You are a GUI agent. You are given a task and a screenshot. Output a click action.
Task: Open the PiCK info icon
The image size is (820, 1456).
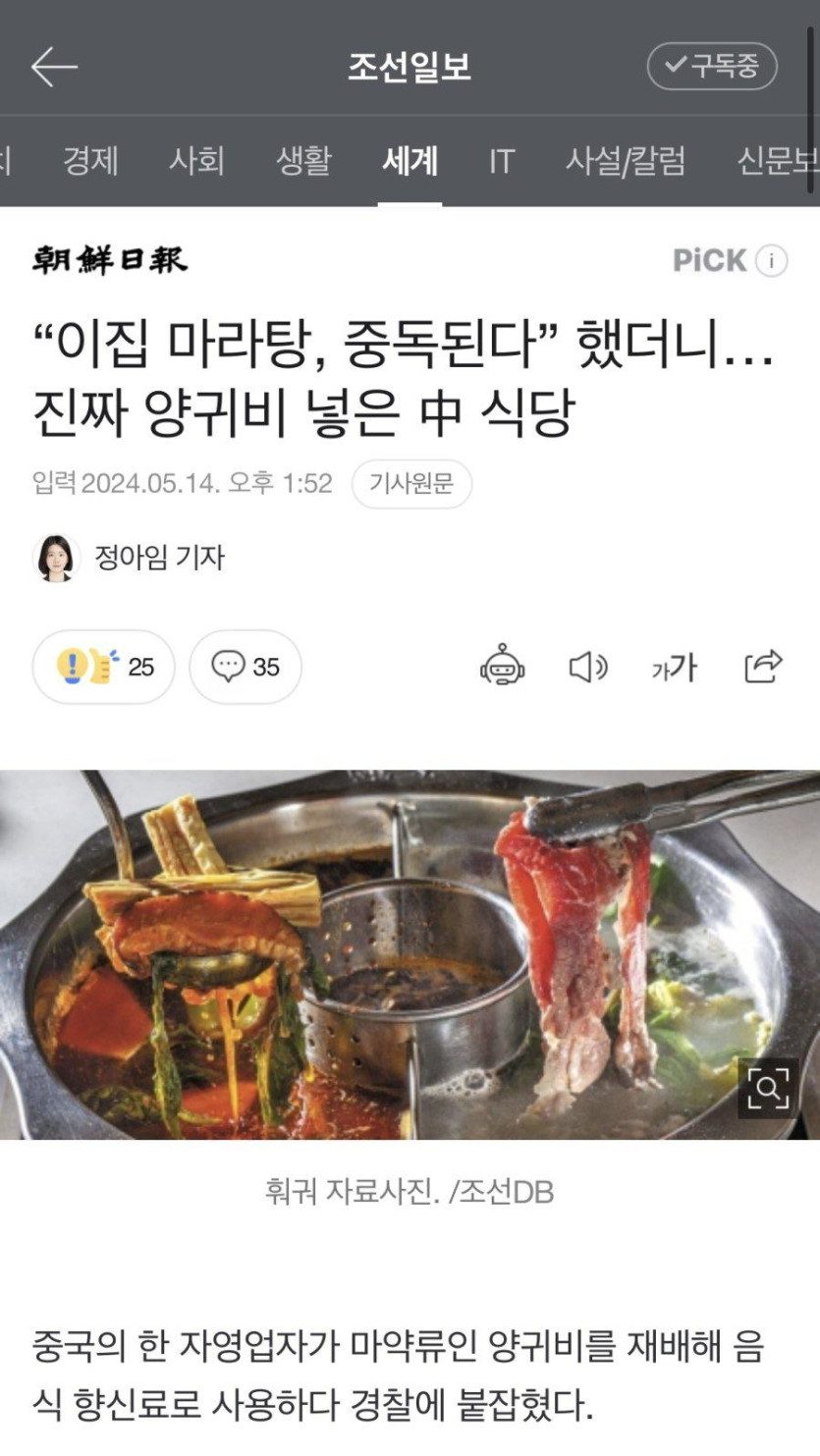[x=772, y=261]
